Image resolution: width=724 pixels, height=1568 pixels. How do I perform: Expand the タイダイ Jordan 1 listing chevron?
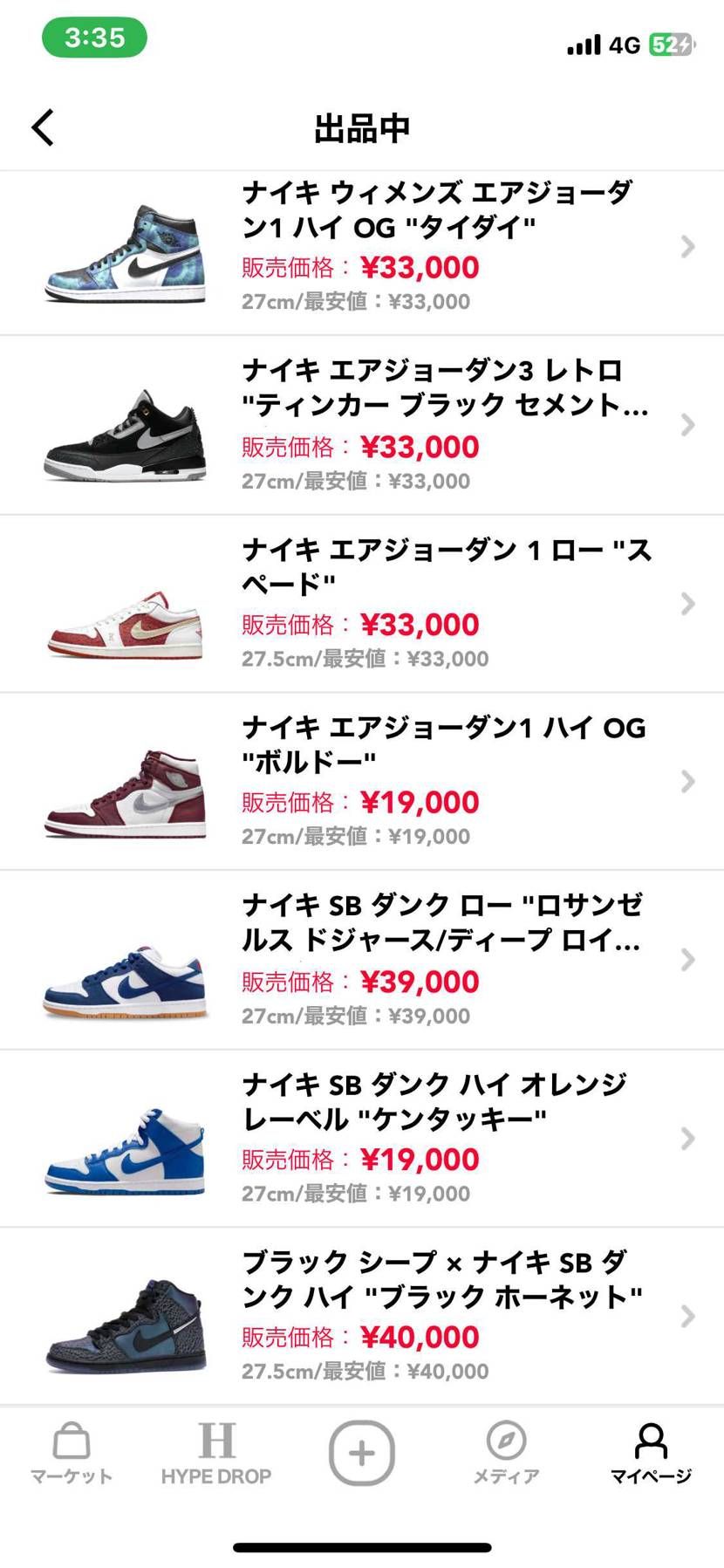687,248
